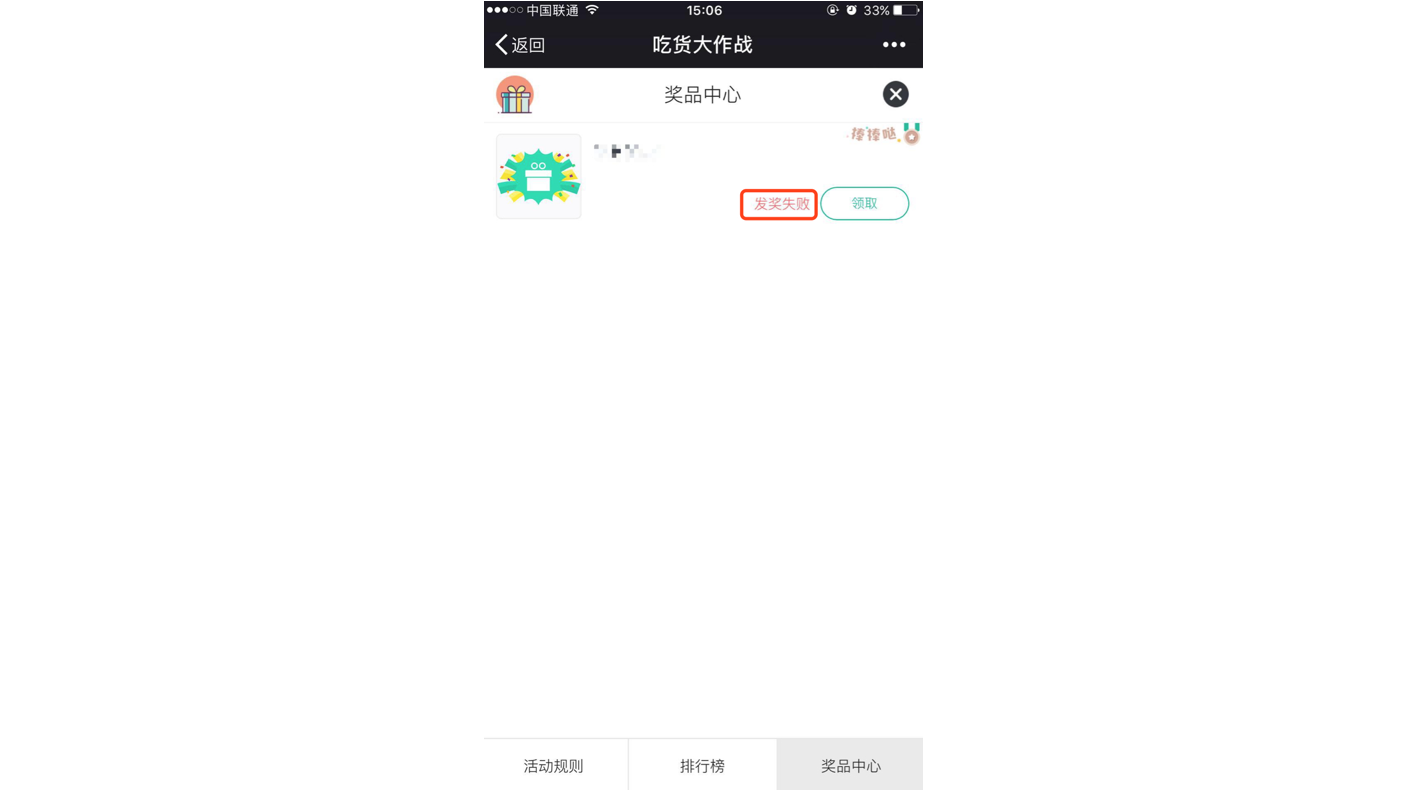The height and width of the screenshot is (790, 1422).
Task: Tap the 领取 button to claim prize
Action: tap(864, 204)
